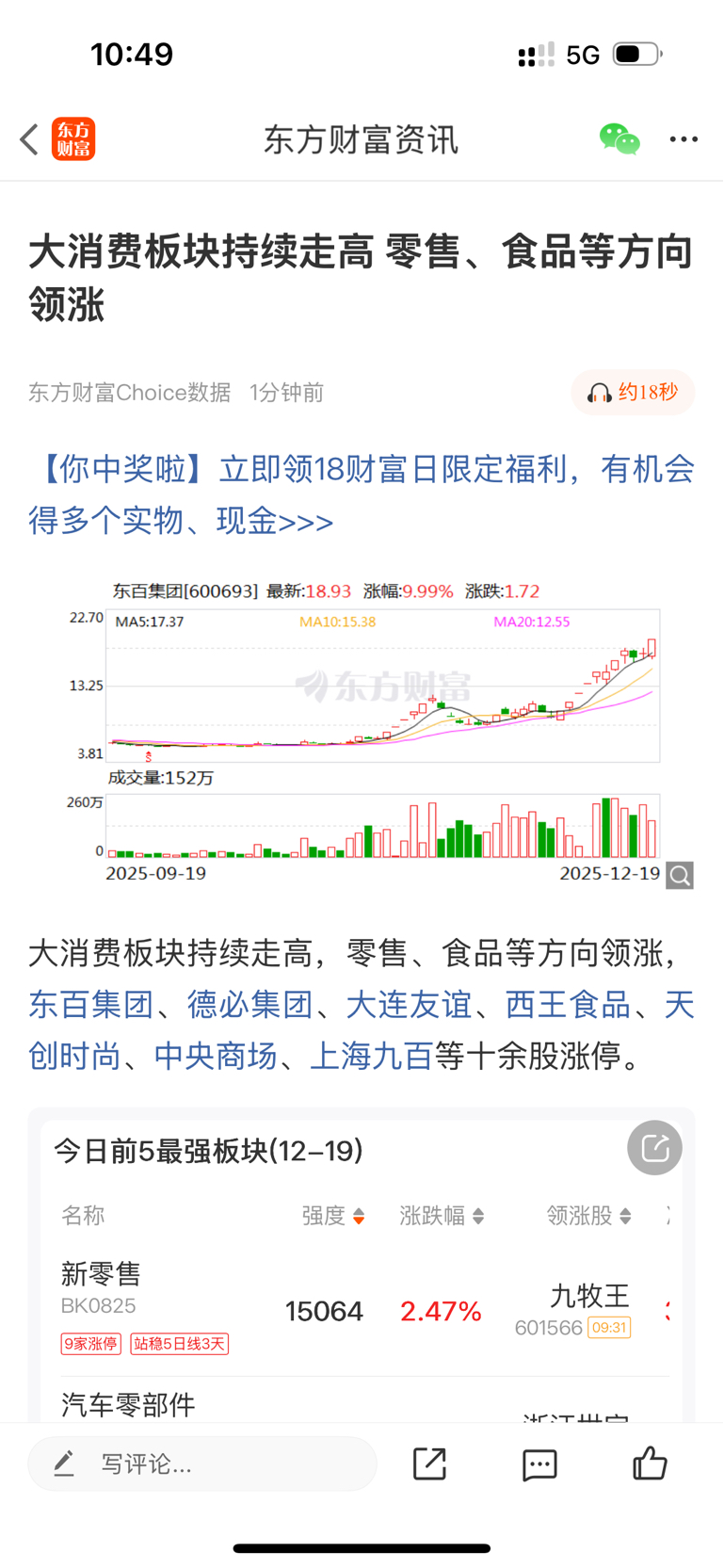Sort the table by 涨跌幅
This screenshot has width=724, height=1568.
click(x=442, y=1216)
